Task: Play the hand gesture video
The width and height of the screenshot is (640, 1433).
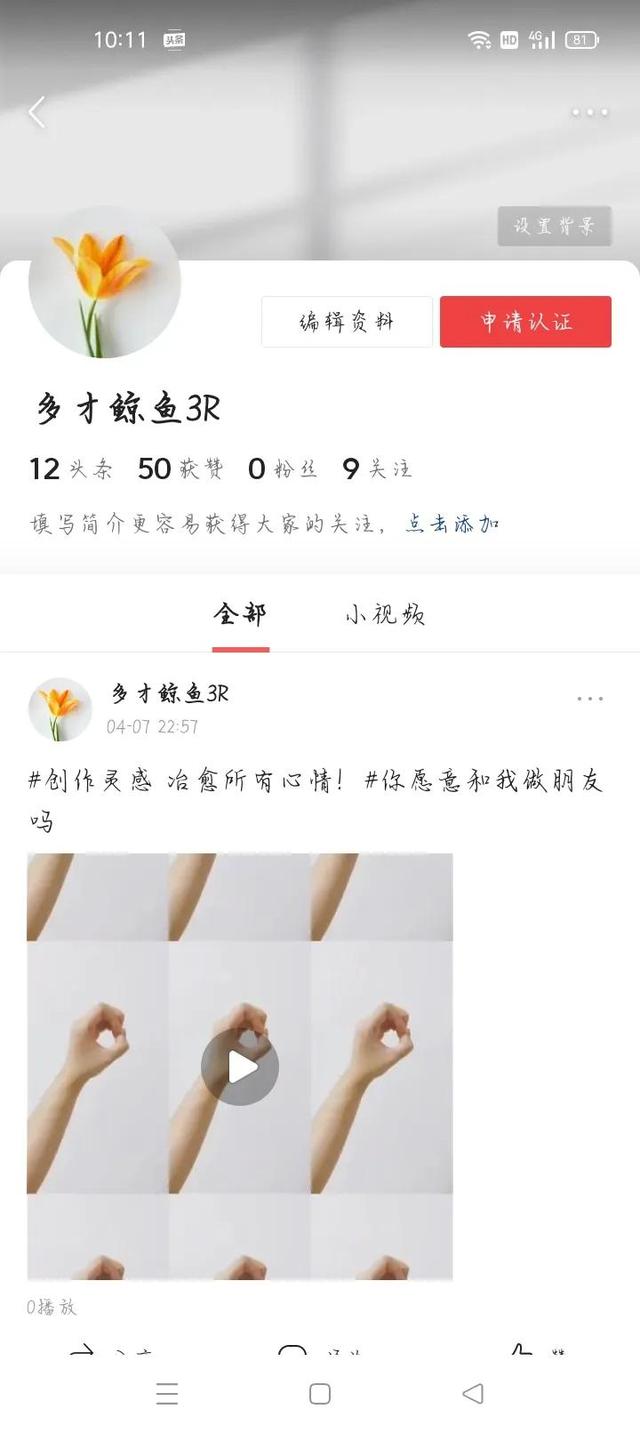Action: click(x=240, y=1067)
